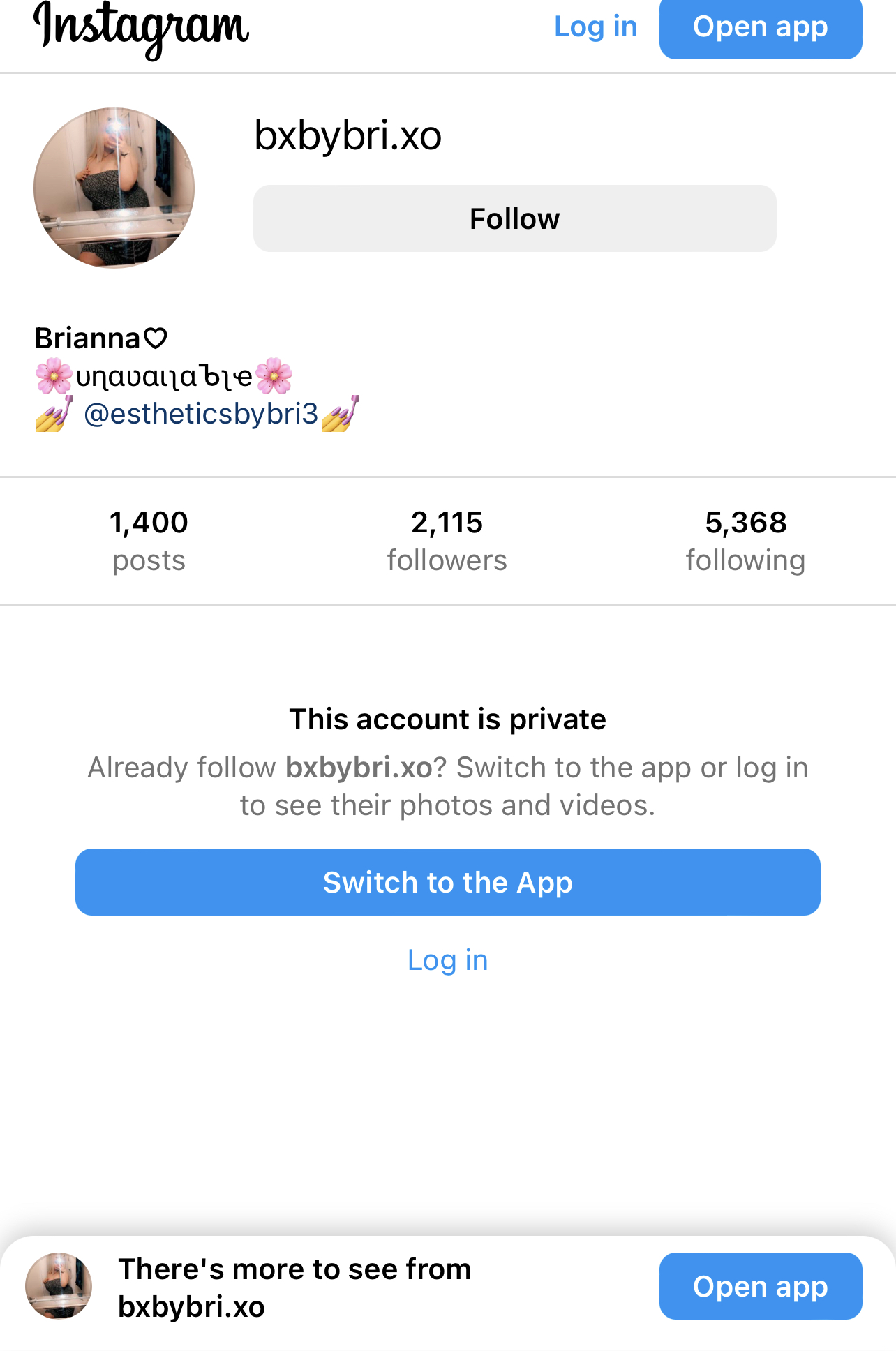The image size is (896, 1351).
Task: Tap Open app in the bottom banner
Action: pyautogui.click(x=760, y=1286)
